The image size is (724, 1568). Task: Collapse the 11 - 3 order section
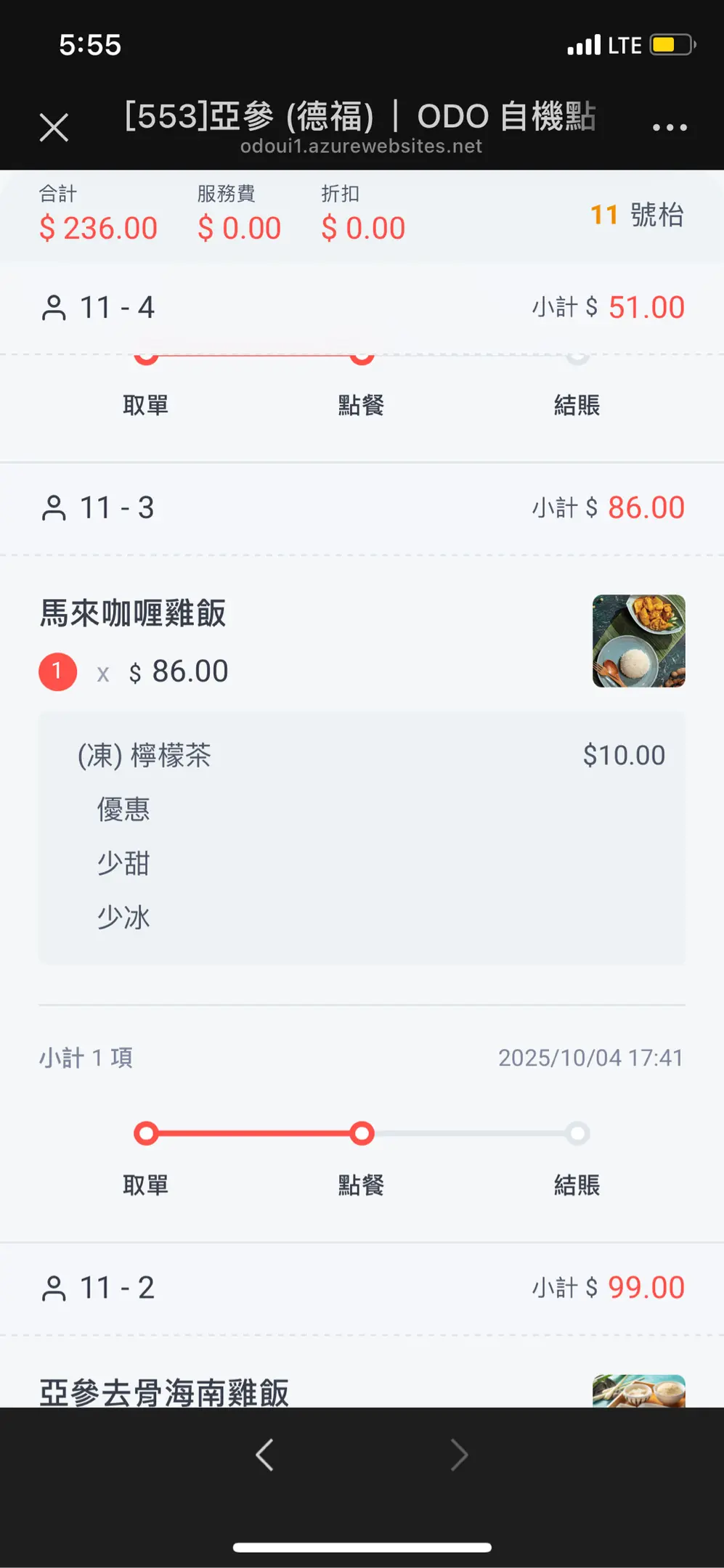tap(362, 508)
